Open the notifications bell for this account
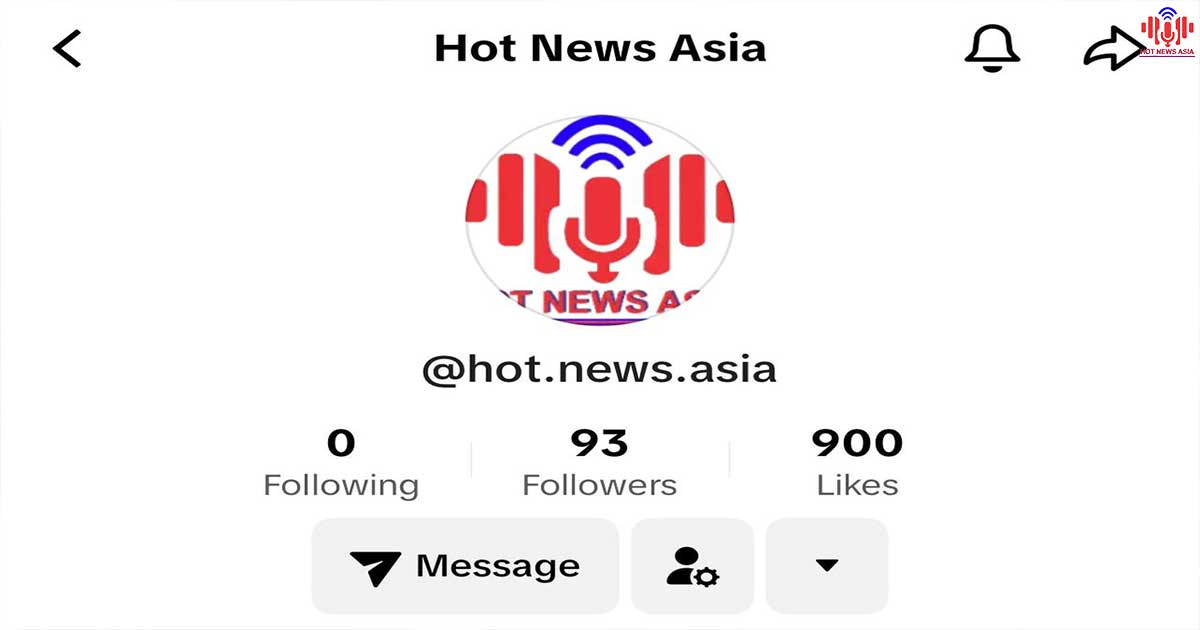The image size is (1200, 630). (991, 47)
